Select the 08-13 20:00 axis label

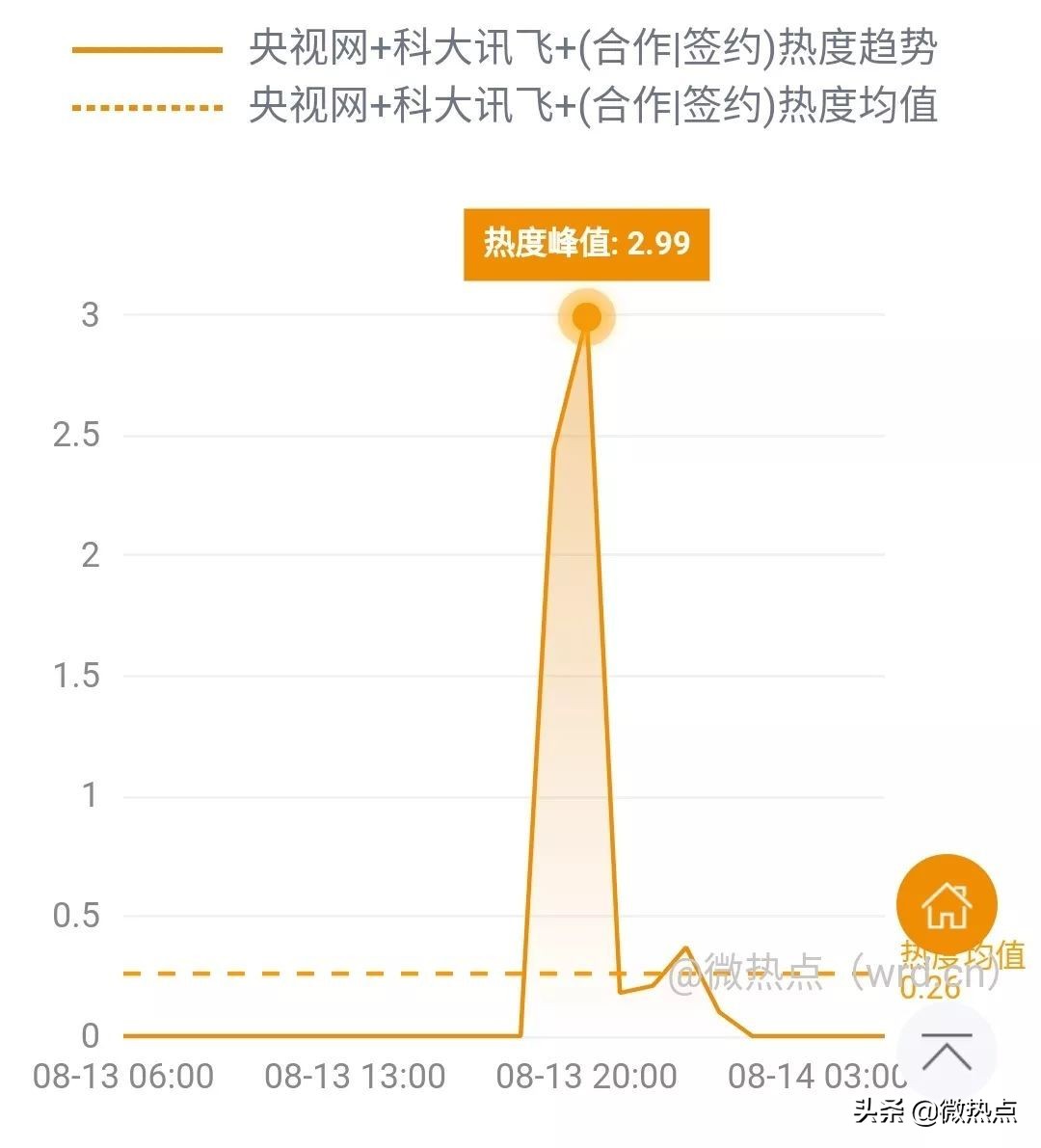(586, 1076)
